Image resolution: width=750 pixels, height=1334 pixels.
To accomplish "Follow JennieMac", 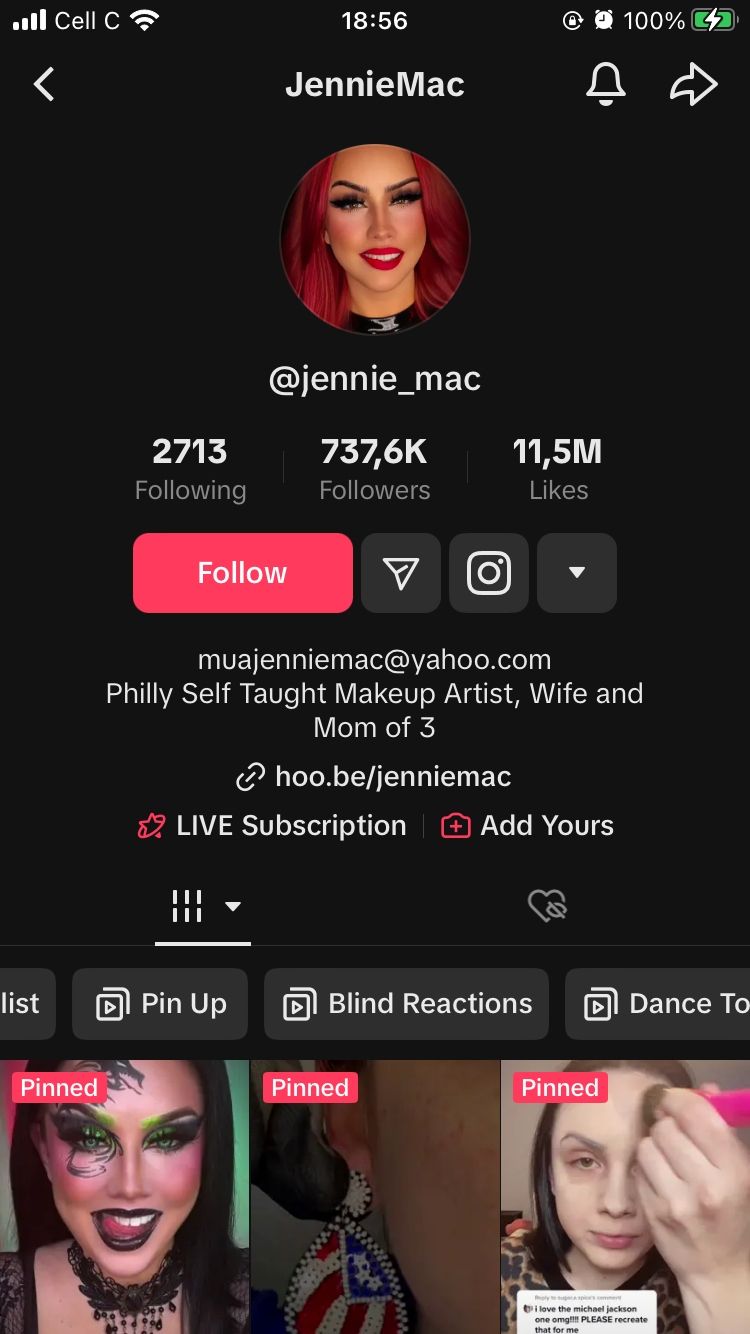I will (x=242, y=572).
